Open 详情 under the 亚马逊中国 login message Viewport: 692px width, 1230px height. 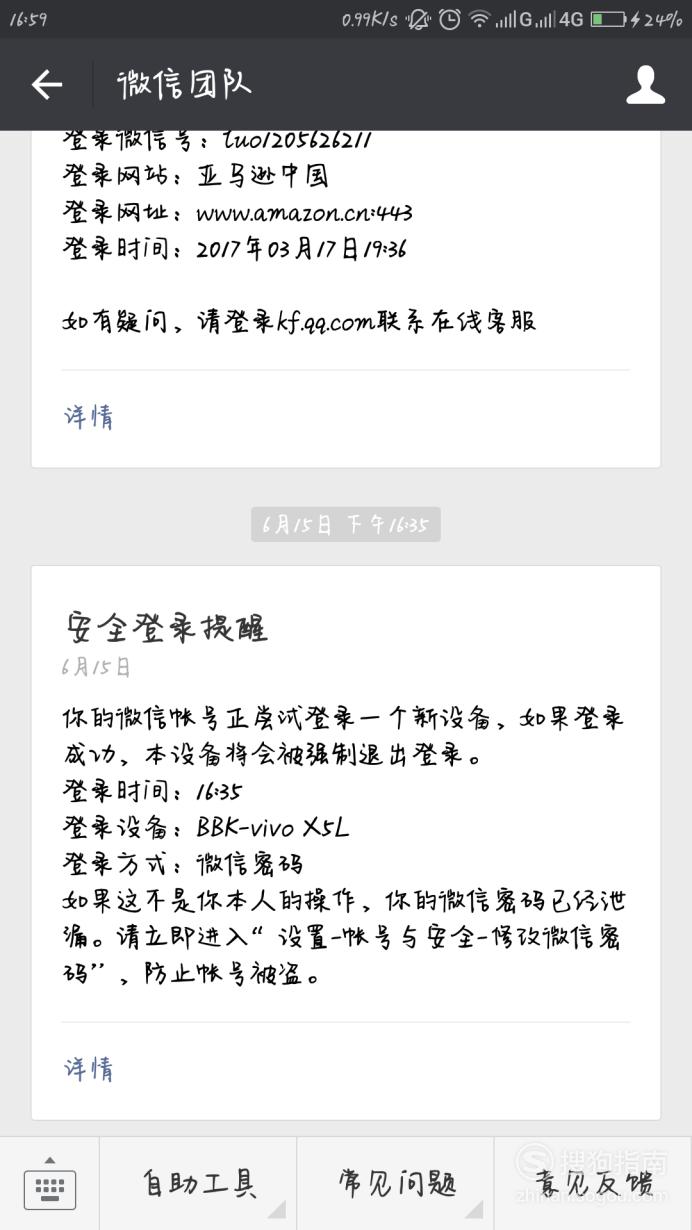click(x=89, y=417)
